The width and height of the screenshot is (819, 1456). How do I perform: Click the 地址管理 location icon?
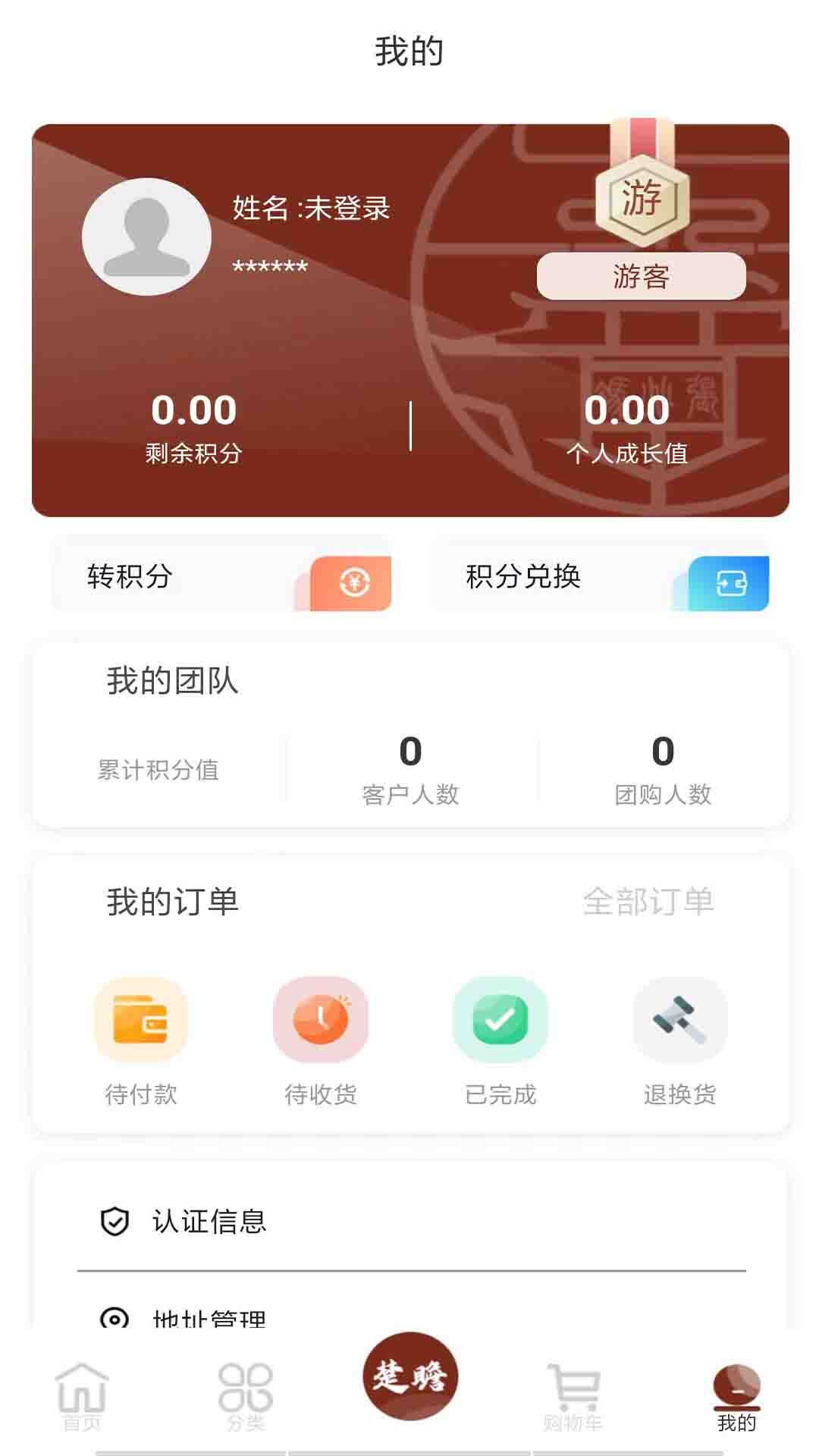[114, 1317]
